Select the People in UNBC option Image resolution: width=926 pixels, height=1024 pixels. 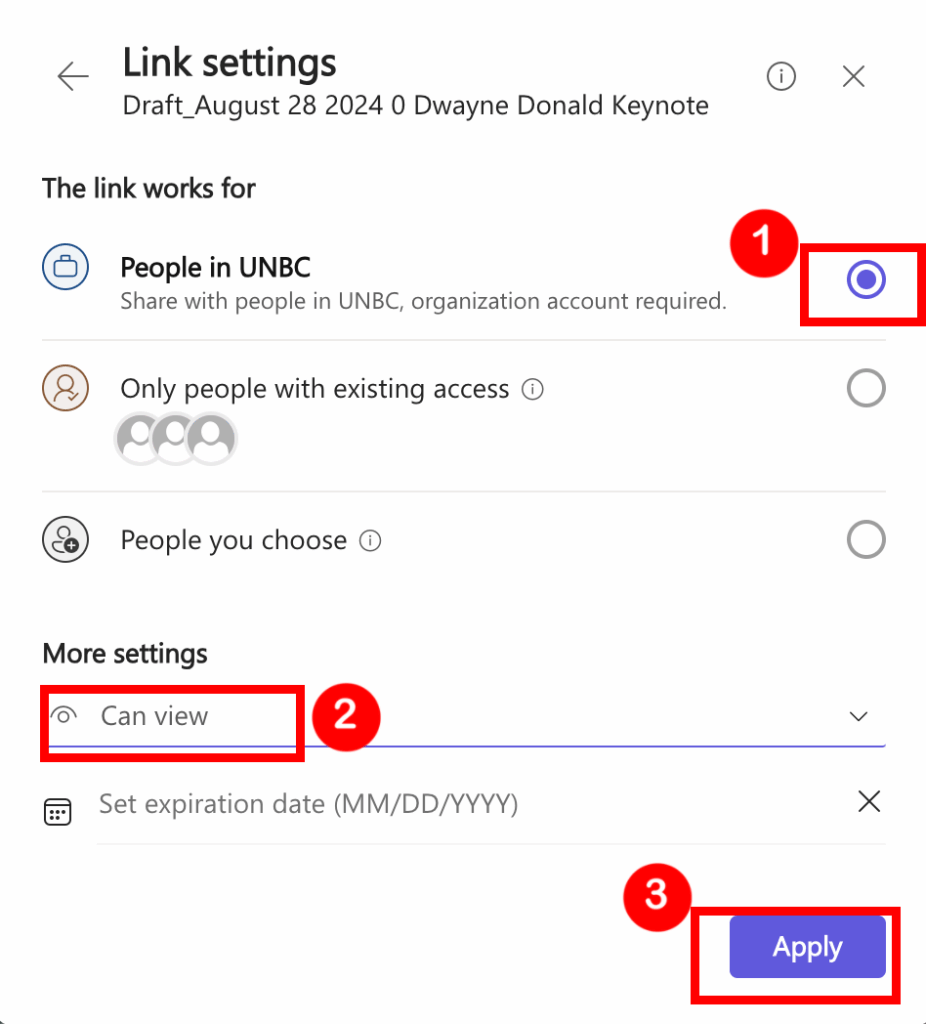tap(865, 281)
